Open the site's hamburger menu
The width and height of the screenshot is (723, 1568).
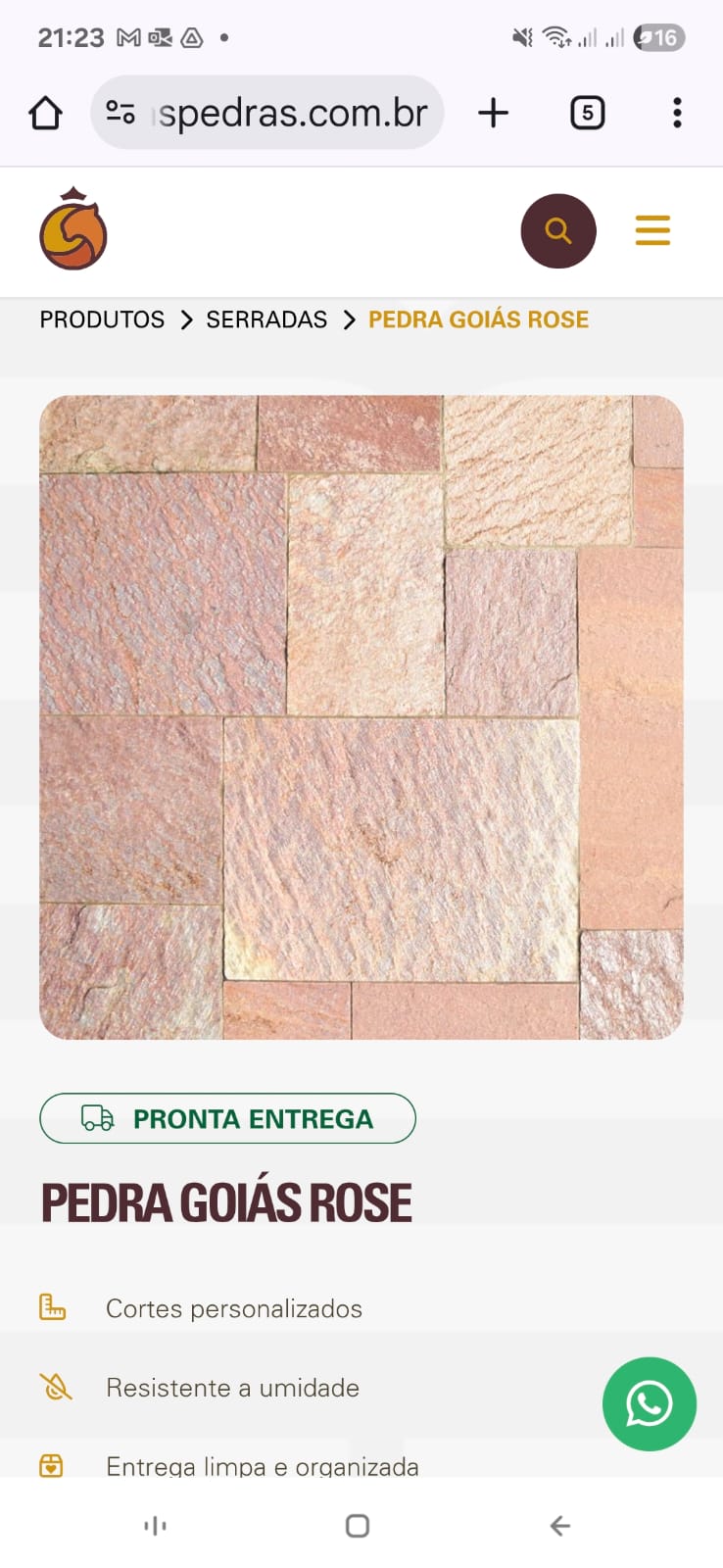pyautogui.click(x=652, y=231)
